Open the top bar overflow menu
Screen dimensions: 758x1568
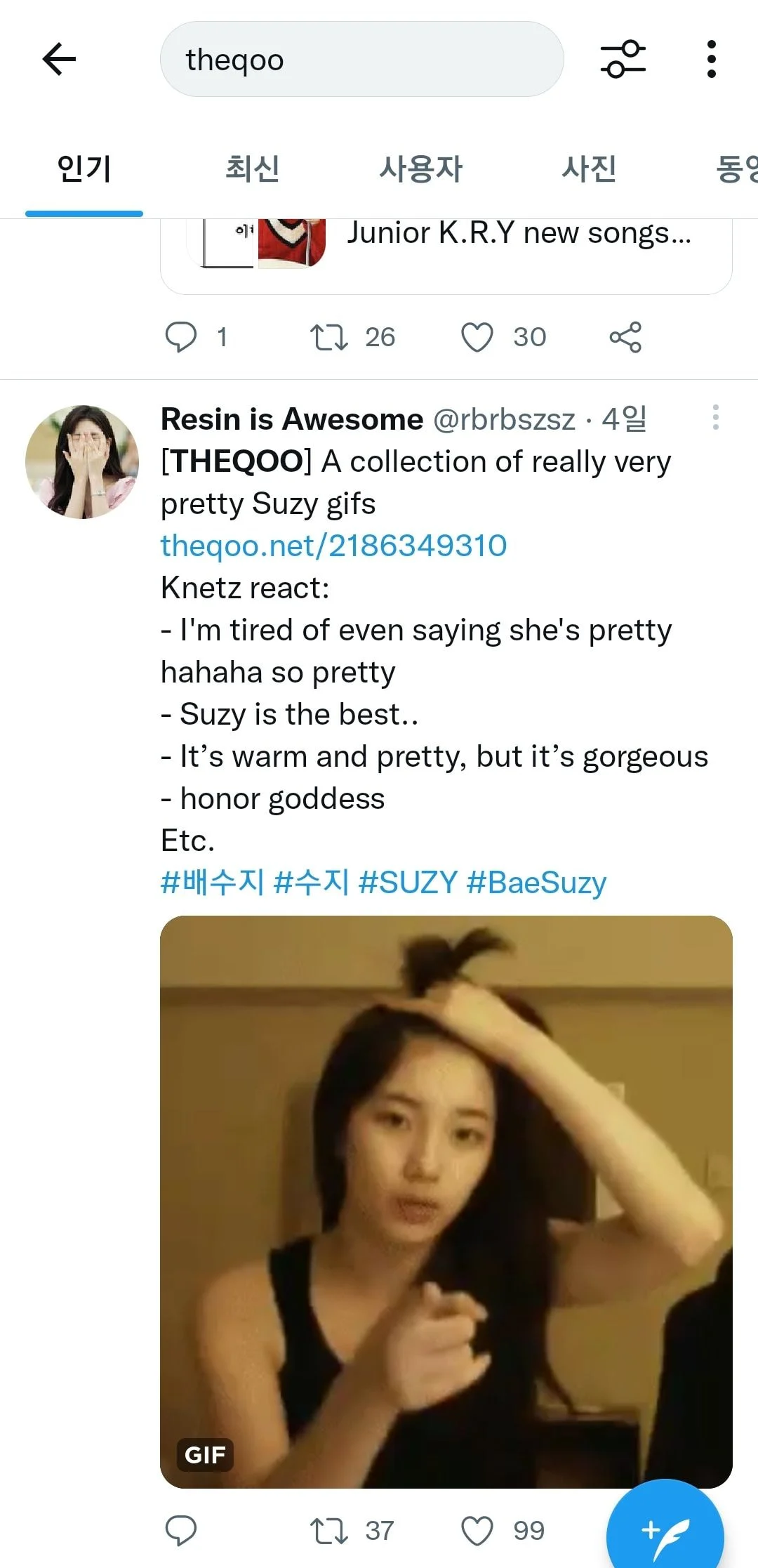[x=711, y=59]
